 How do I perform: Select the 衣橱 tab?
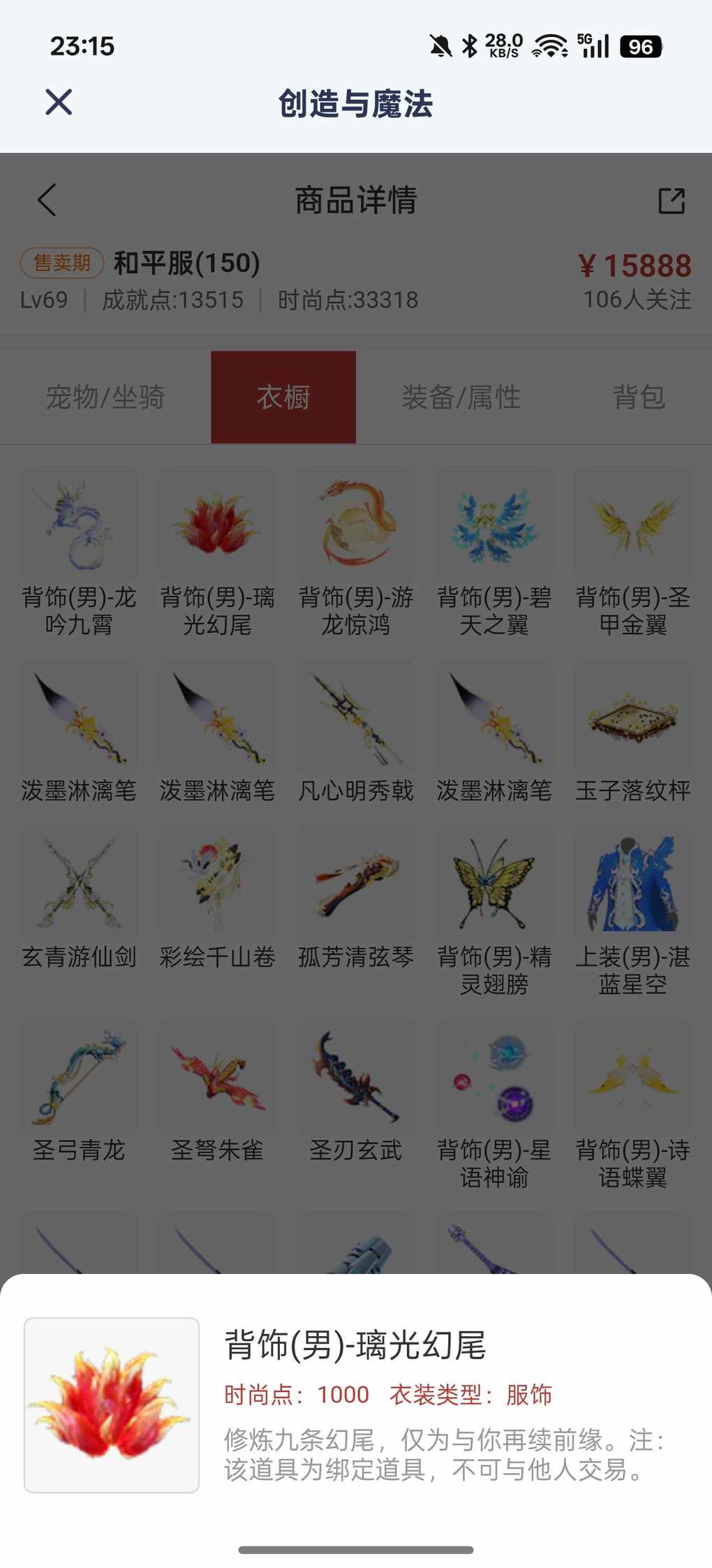click(283, 397)
